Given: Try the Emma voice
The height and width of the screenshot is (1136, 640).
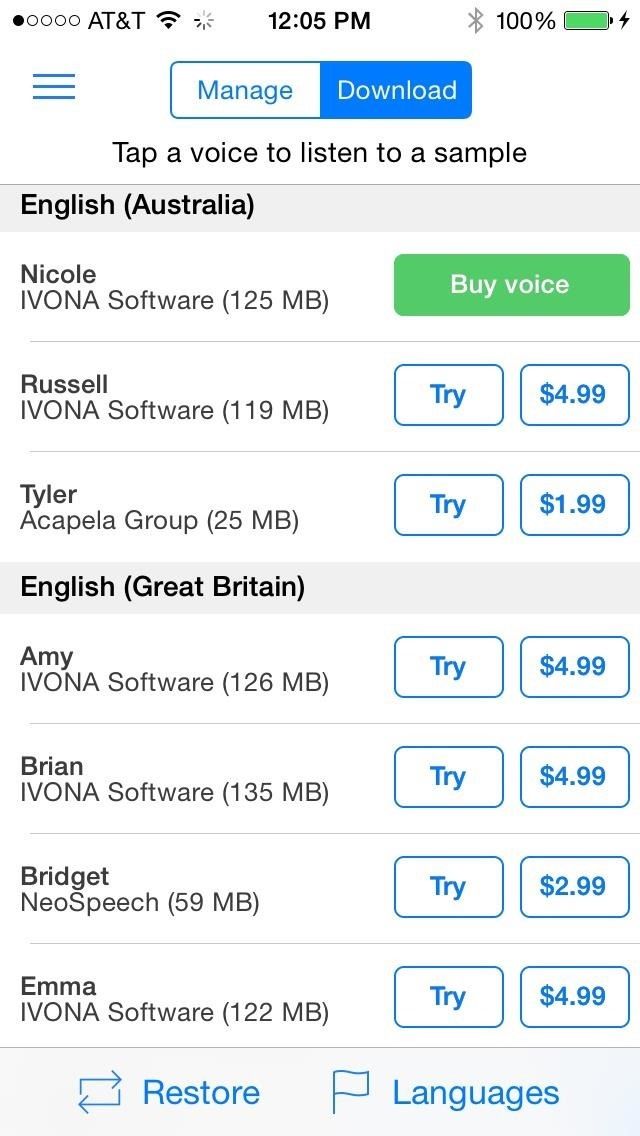Looking at the screenshot, I should pos(447,997).
